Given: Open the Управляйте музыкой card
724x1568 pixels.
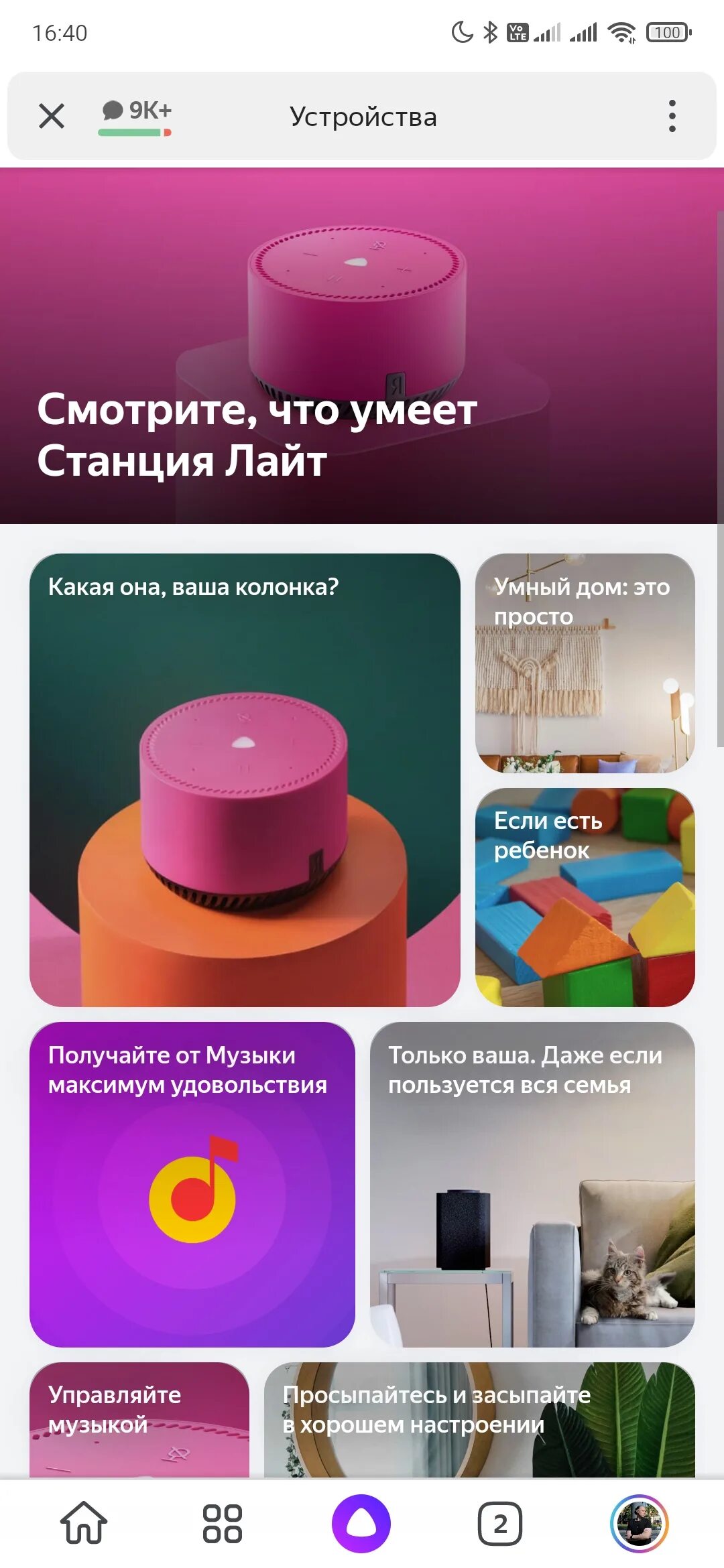Looking at the screenshot, I should pyautogui.click(x=139, y=1419).
